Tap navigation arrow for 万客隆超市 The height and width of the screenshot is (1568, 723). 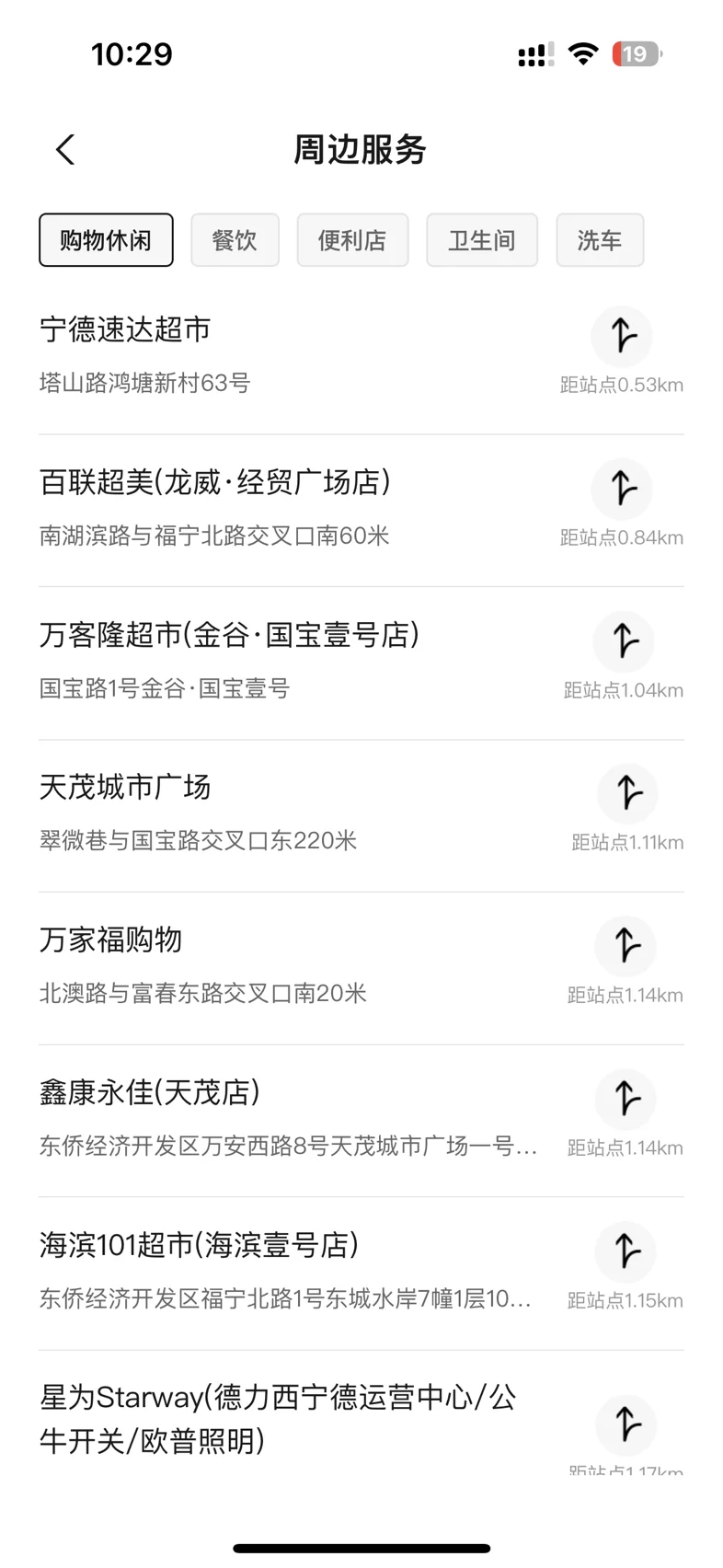pyautogui.click(x=624, y=641)
